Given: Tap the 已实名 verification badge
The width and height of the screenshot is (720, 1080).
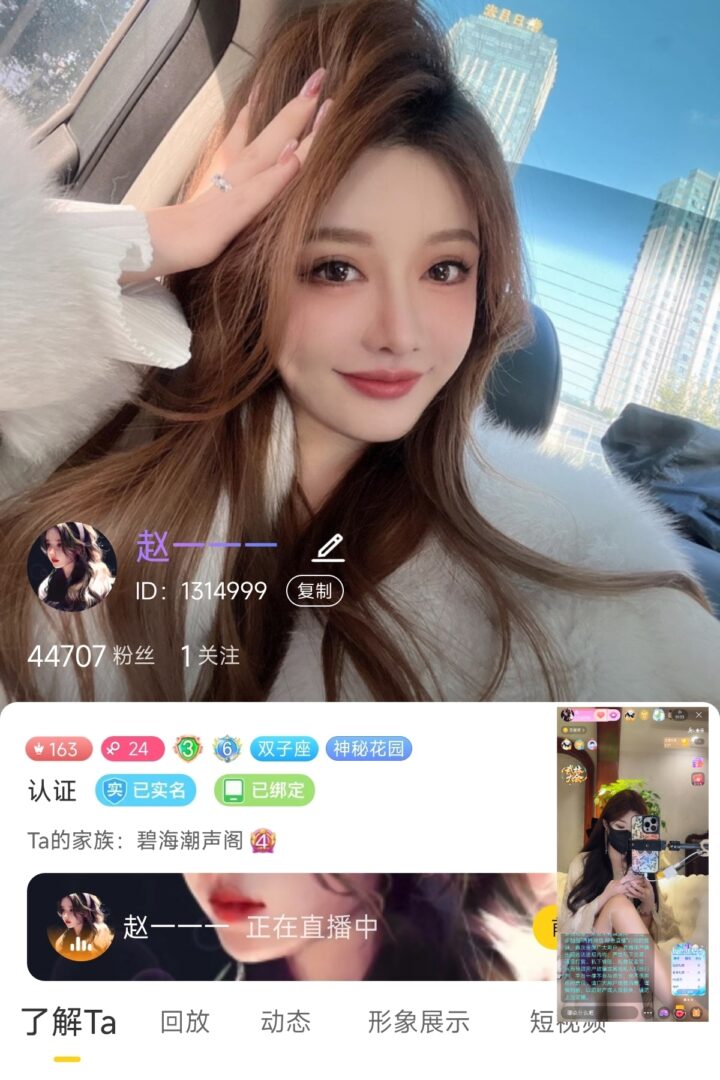Looking at the screenshot, I should pyautogui.click(x=146, y=790).
